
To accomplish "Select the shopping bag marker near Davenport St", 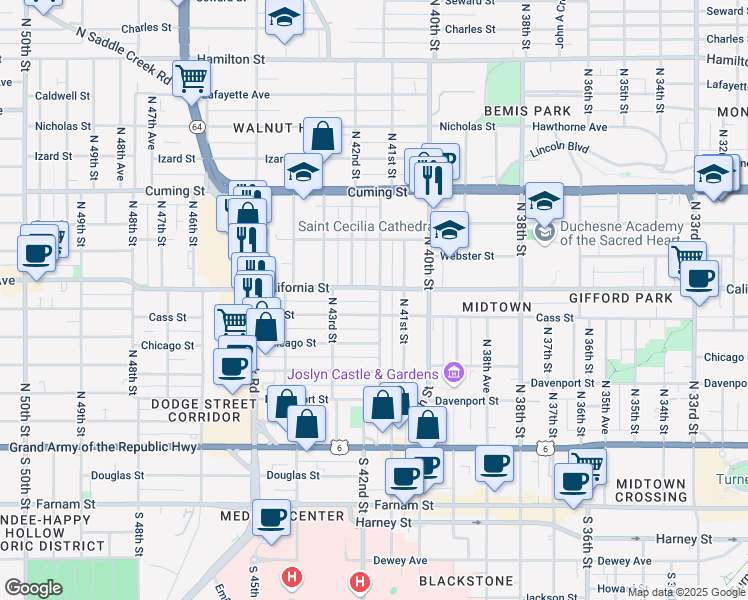I will [427, 425].
